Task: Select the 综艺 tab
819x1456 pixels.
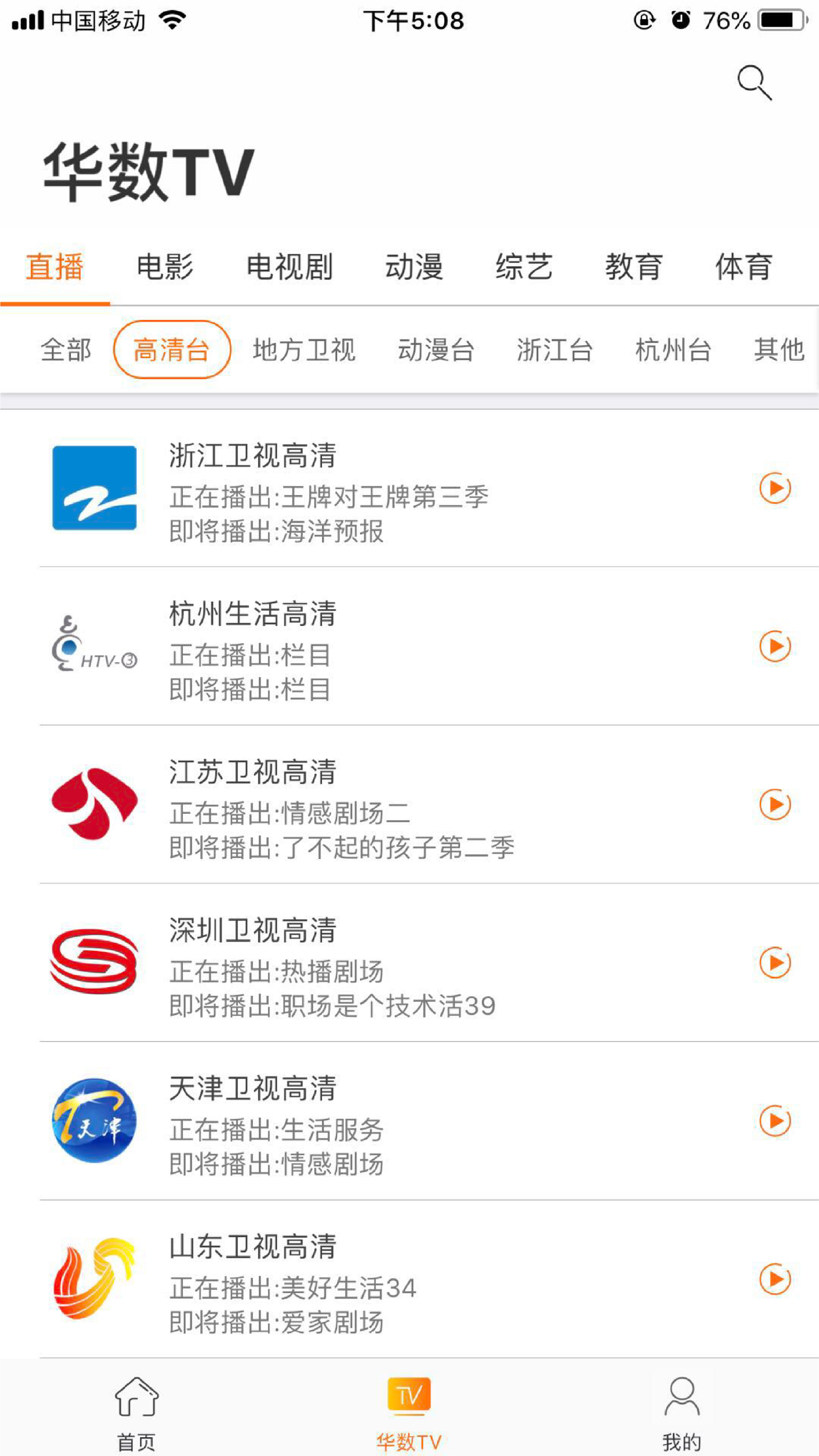Action: tap(524, 267)
